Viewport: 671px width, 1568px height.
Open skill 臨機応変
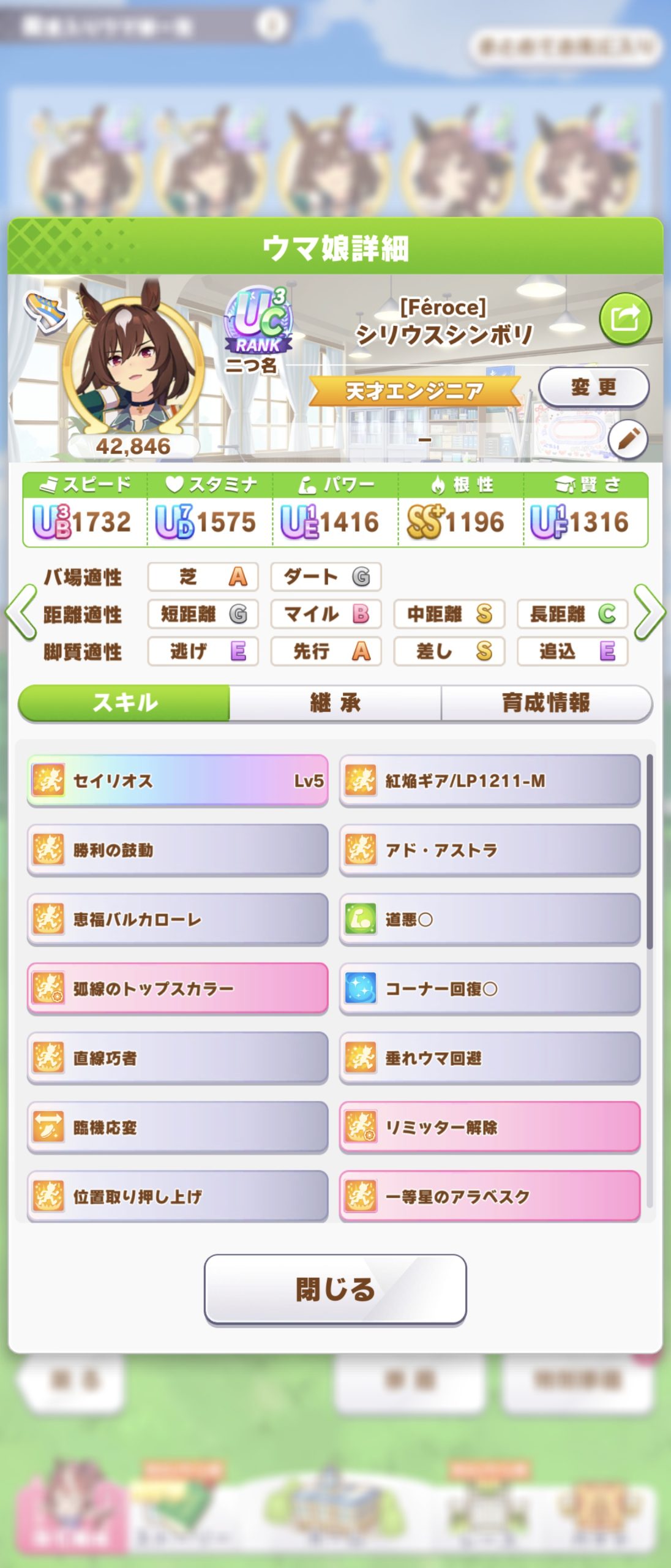click(x=178, y=1127)
